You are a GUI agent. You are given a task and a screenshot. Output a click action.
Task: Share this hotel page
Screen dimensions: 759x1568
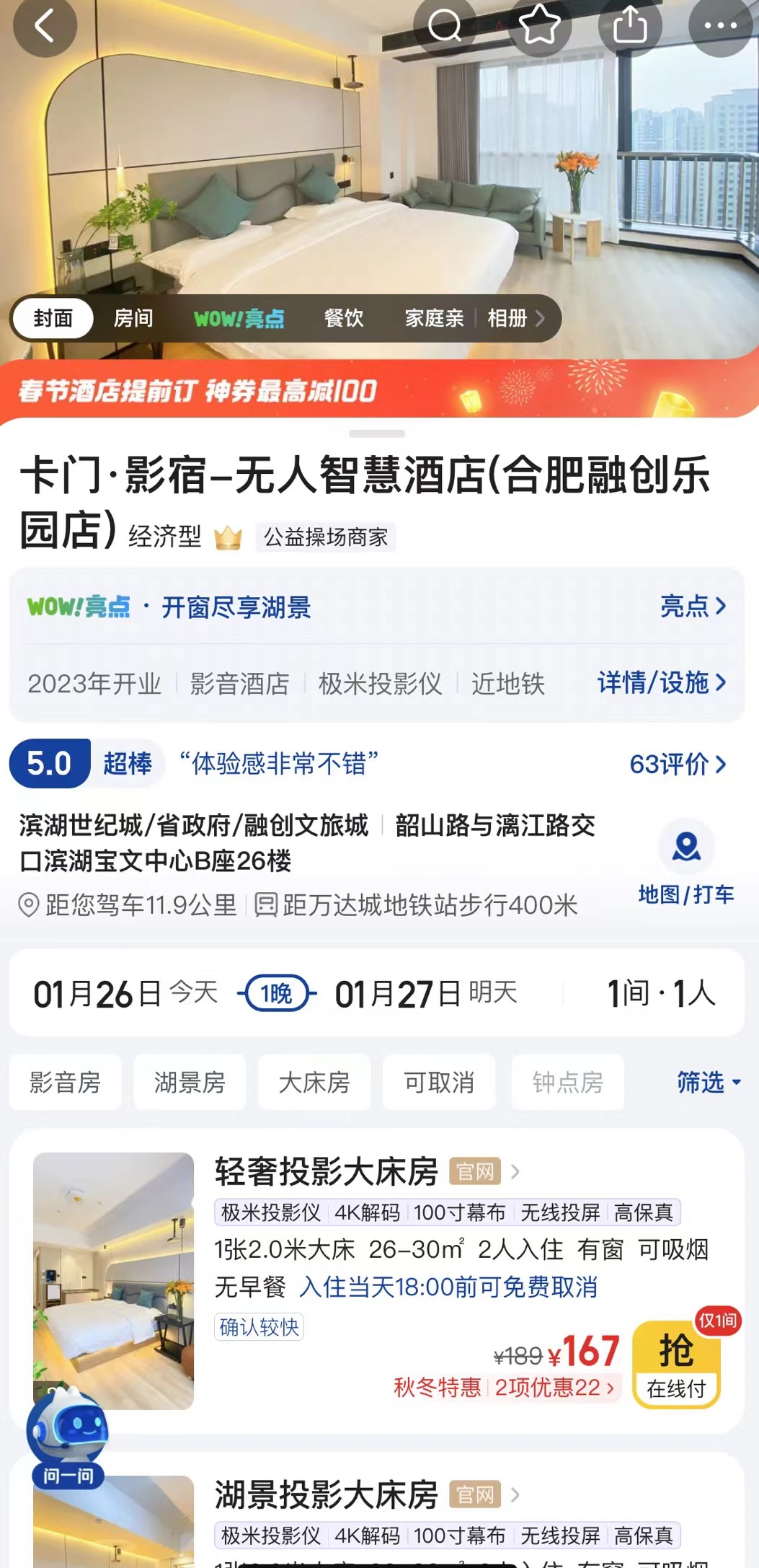(630, 27)
